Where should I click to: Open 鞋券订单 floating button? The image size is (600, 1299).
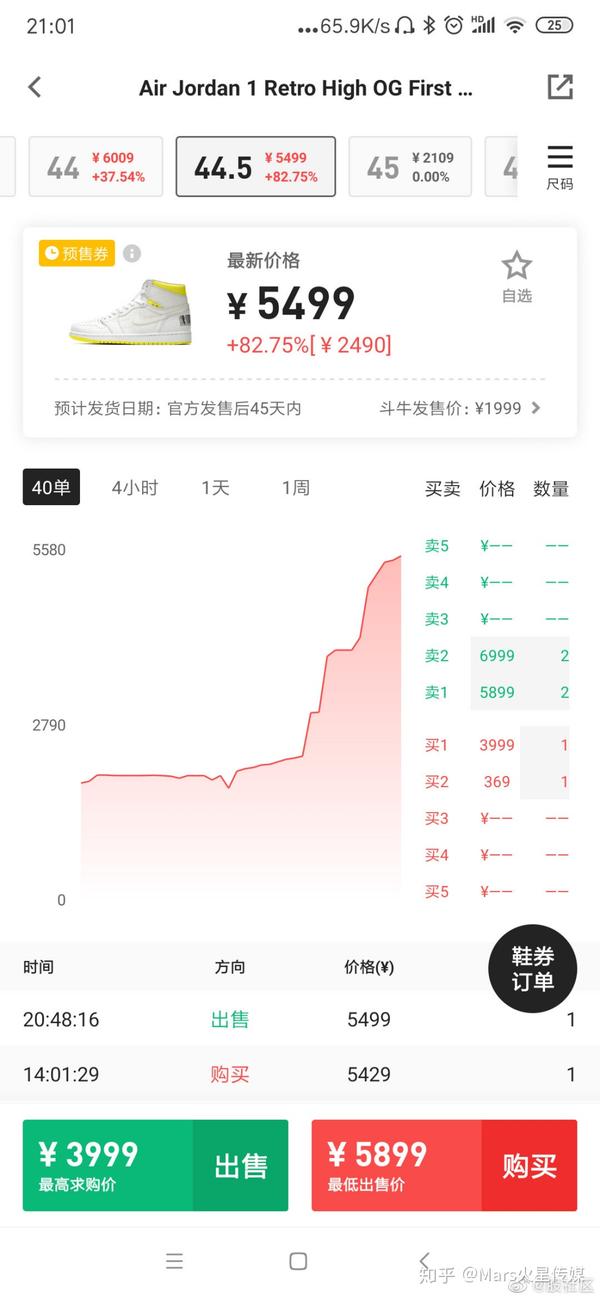[x=532, y=968]
